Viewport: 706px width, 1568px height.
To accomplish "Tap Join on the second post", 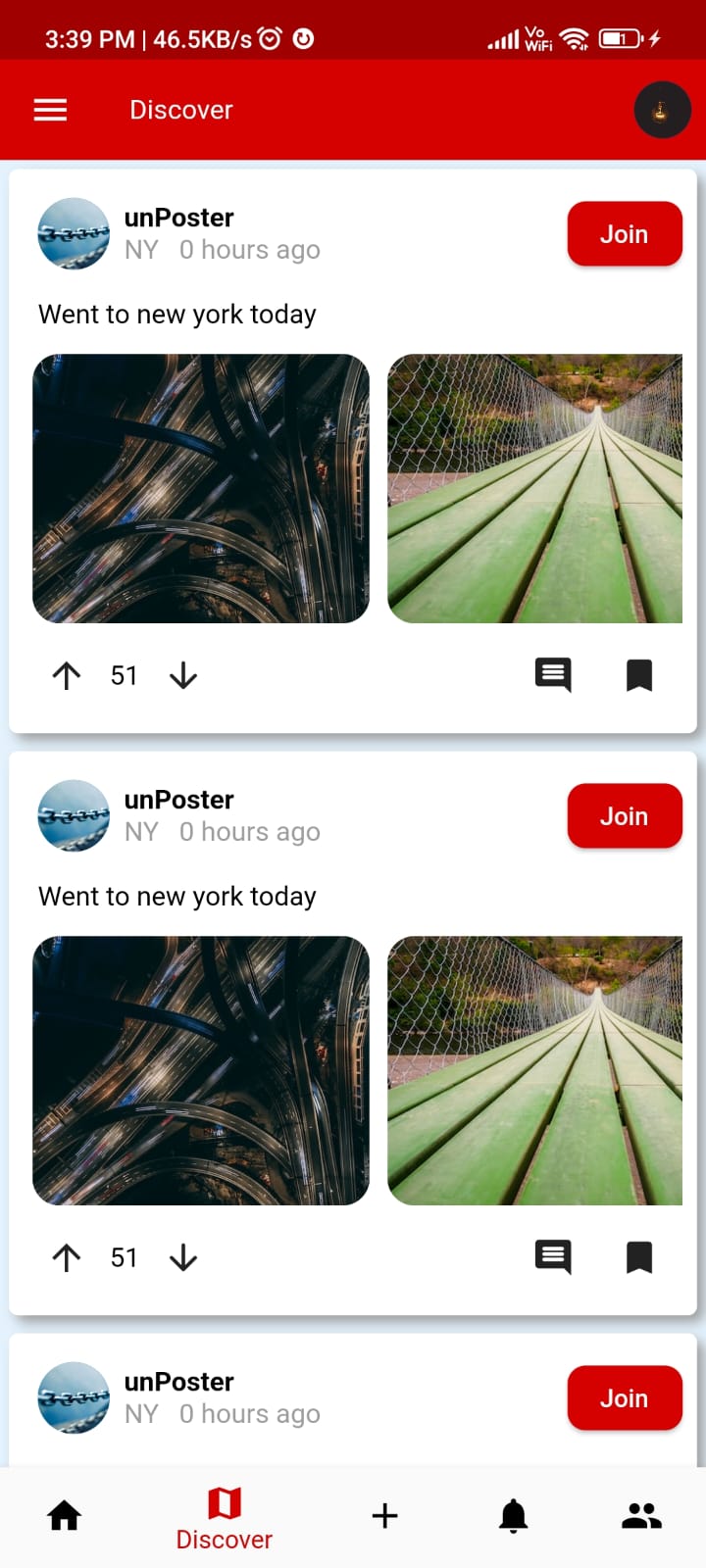I will click(x=624, y=816).
